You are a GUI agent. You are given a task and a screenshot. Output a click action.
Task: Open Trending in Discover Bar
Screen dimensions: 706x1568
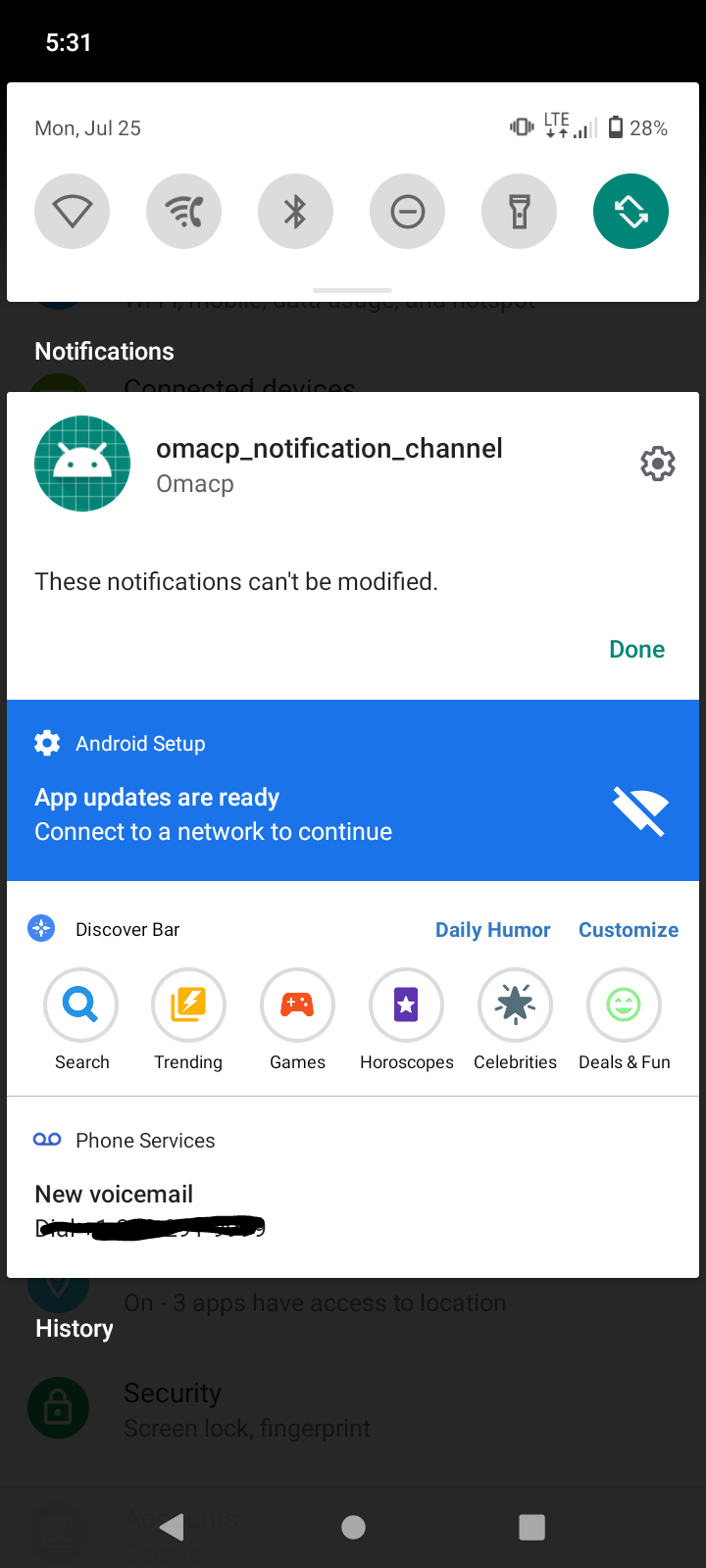click(188, 1005)
